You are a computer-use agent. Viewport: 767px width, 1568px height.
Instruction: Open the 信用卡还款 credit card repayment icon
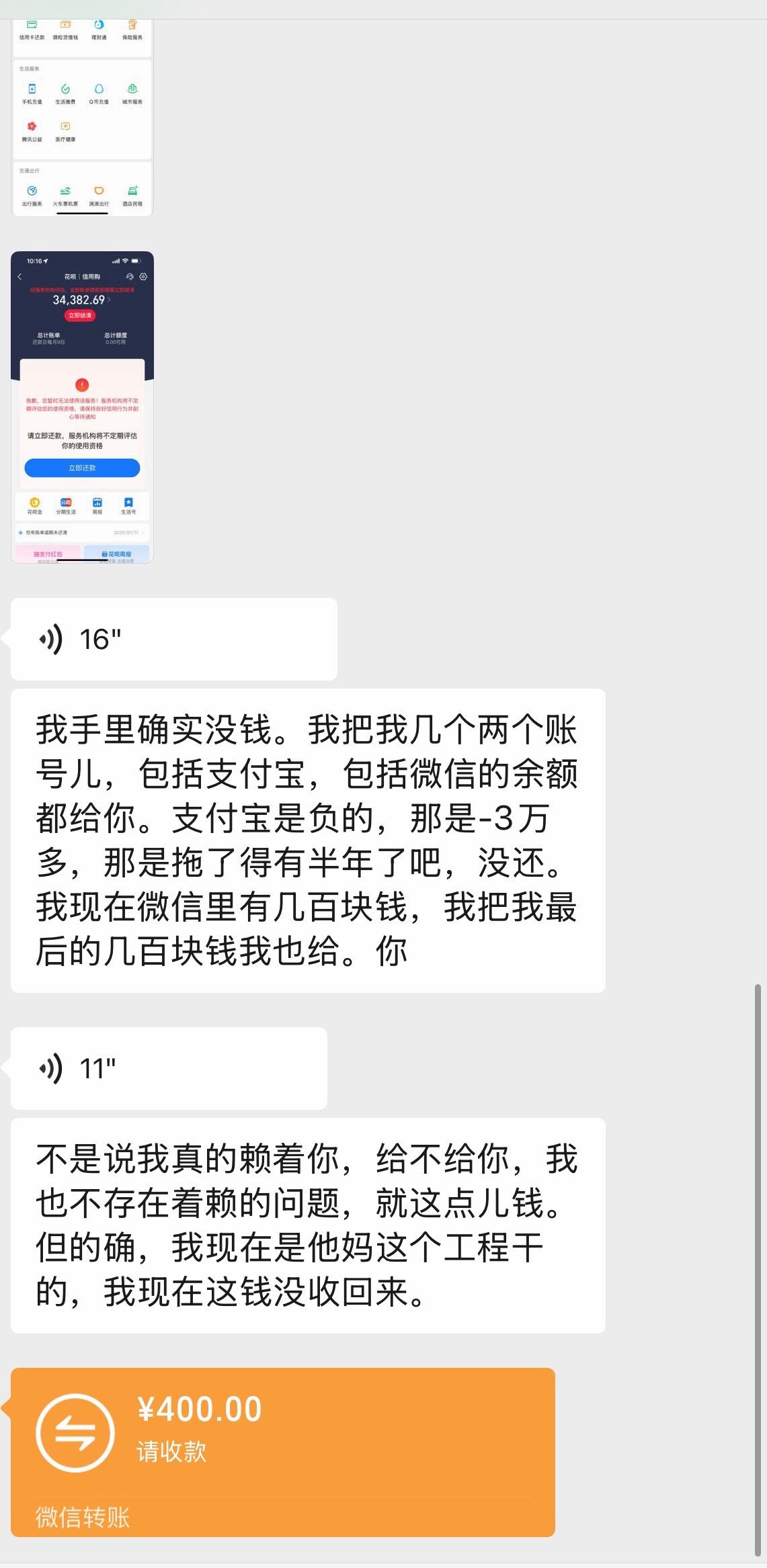(32, 24)
